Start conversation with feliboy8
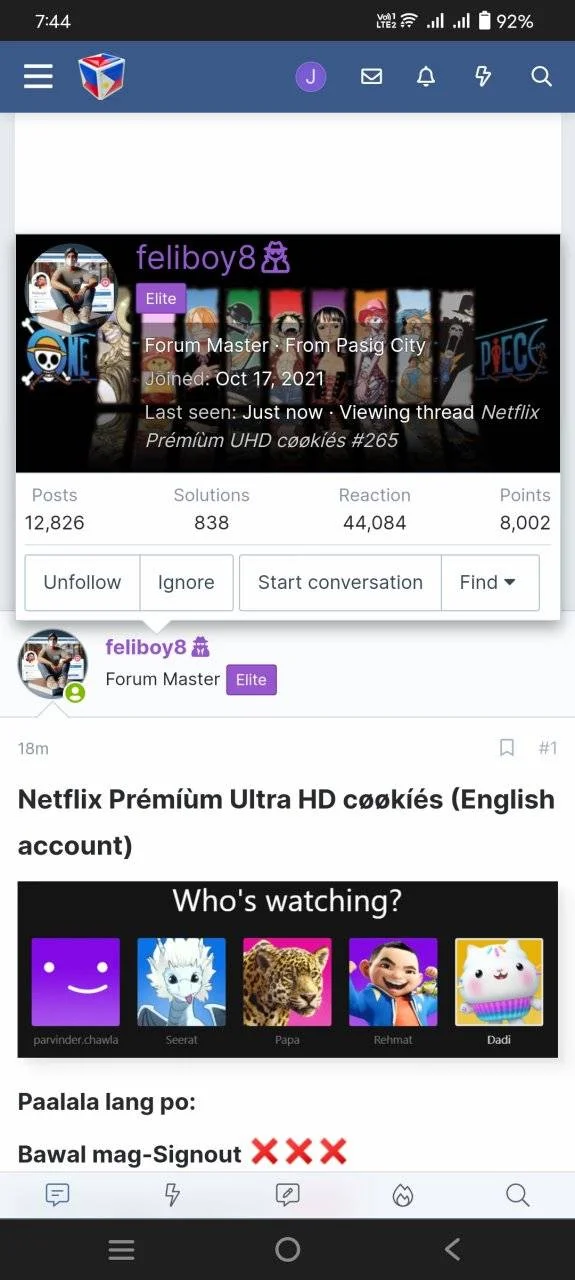 click(340, 583)
